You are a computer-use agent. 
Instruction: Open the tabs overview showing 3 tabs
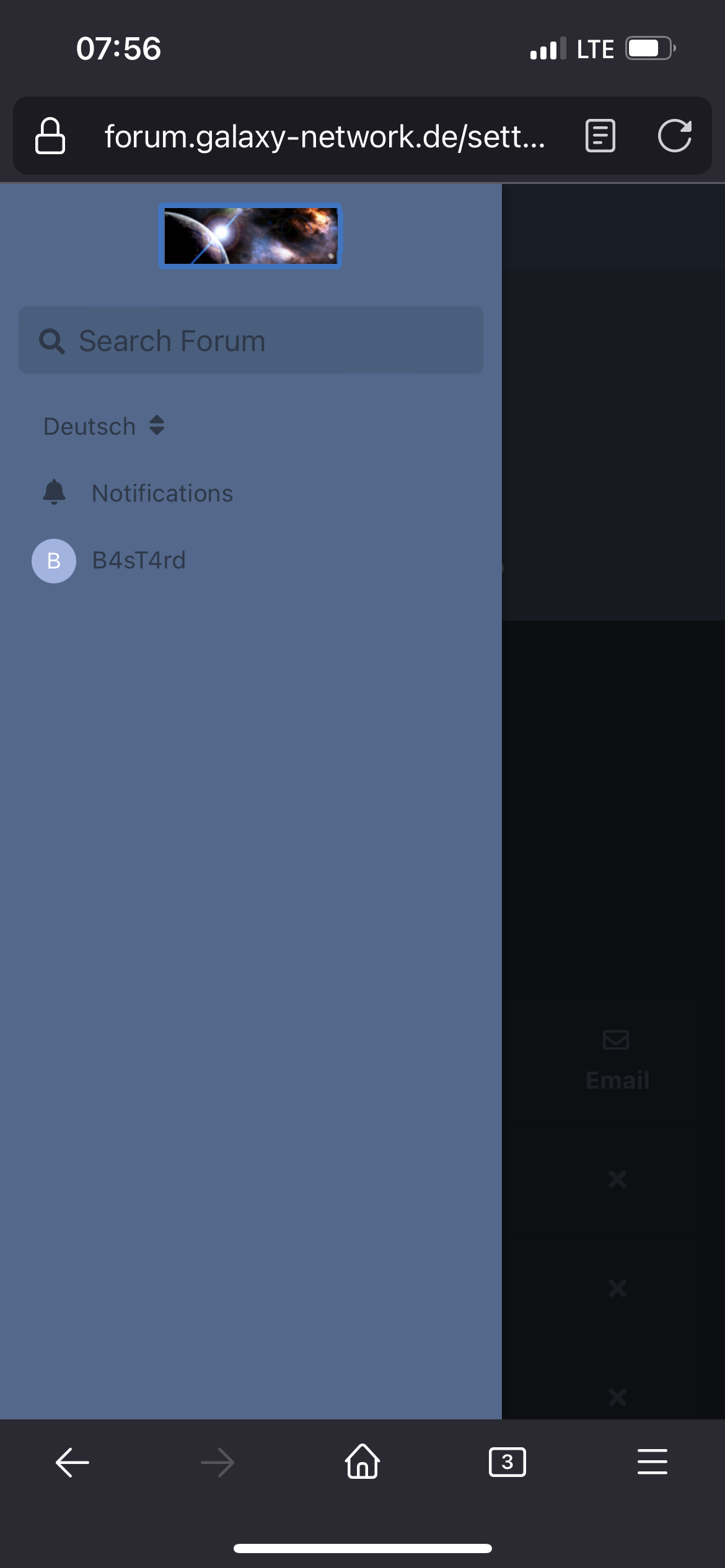[x=507, y=1462]
